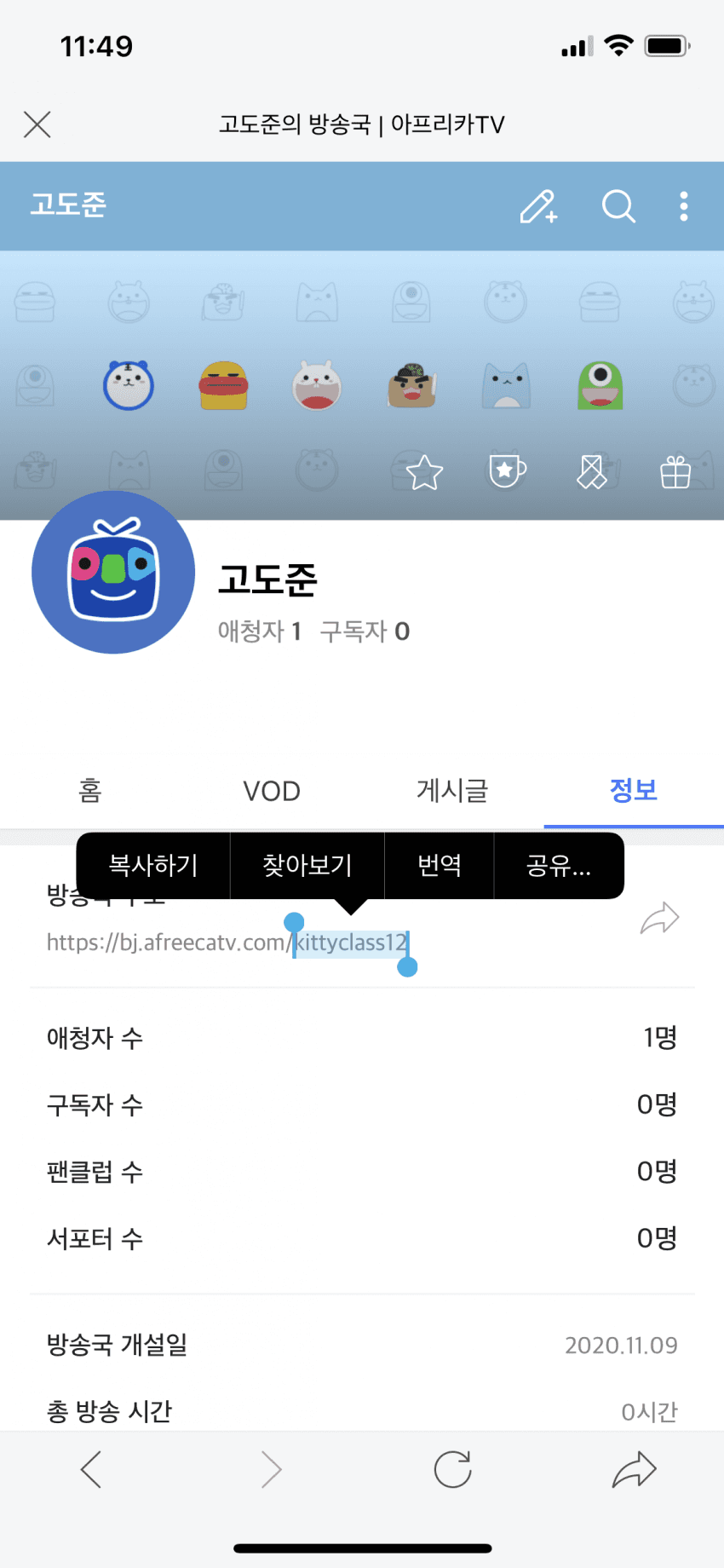Write a new post with pencil icon
The width and height of the screenshot is (724, 1568).
click(x=538, y=206)
